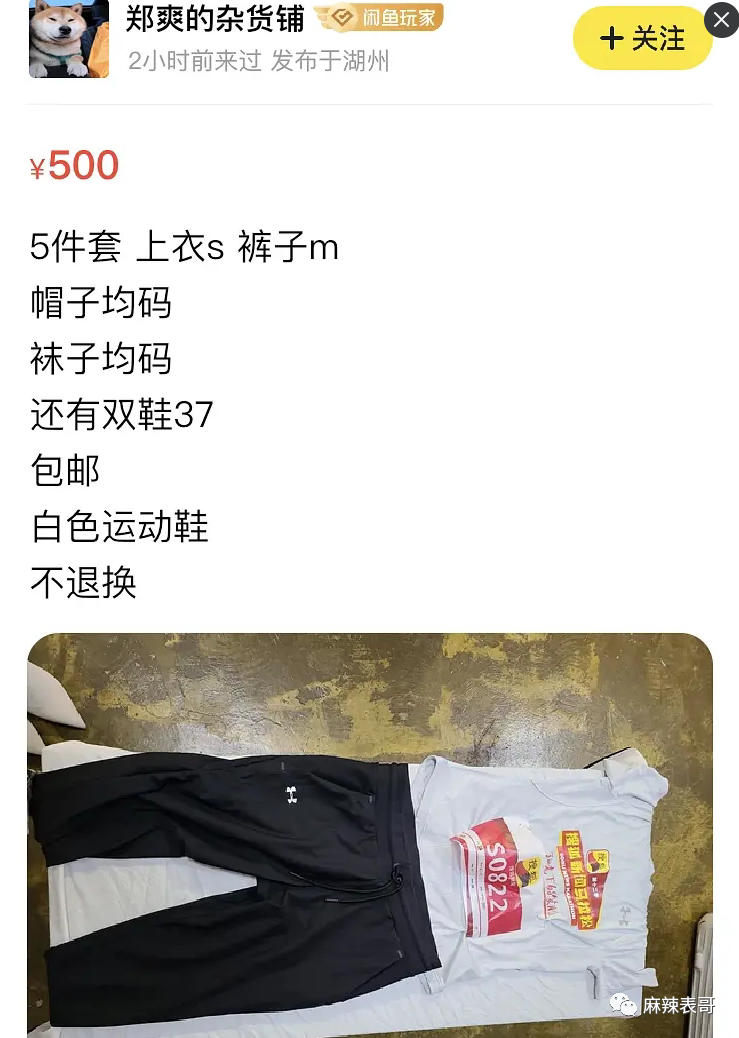Tap the plus icon inside the follow button
739x1038 pixels.
pyautogui.click(x=613, y=38)
